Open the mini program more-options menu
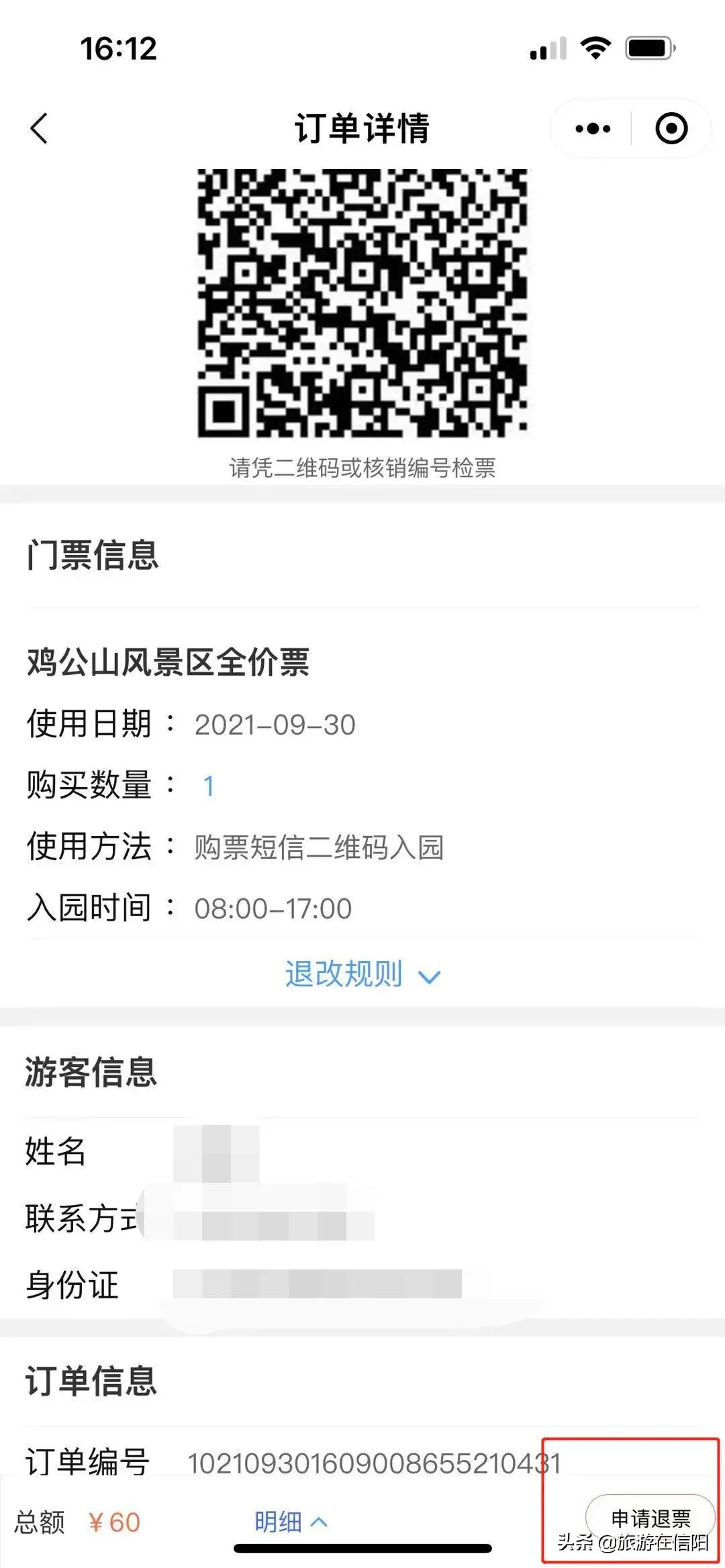Image resolution: width=725 pixels, height=1568 pixels. click(x=593, y=128)
